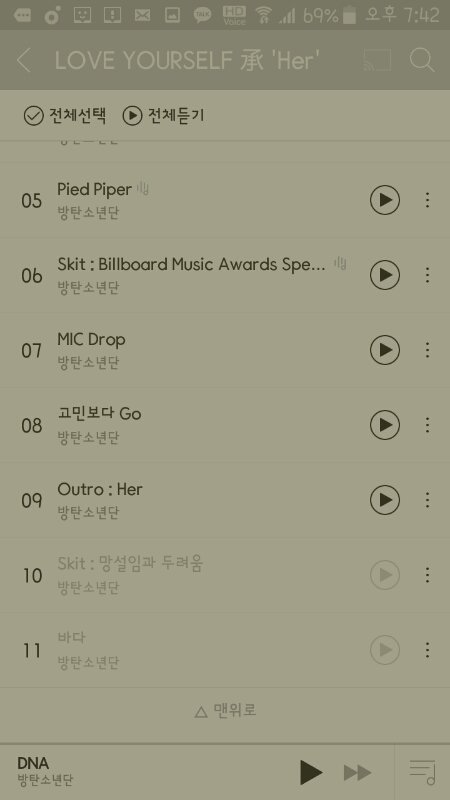Open more options for Outro : Her

(428, 500)
